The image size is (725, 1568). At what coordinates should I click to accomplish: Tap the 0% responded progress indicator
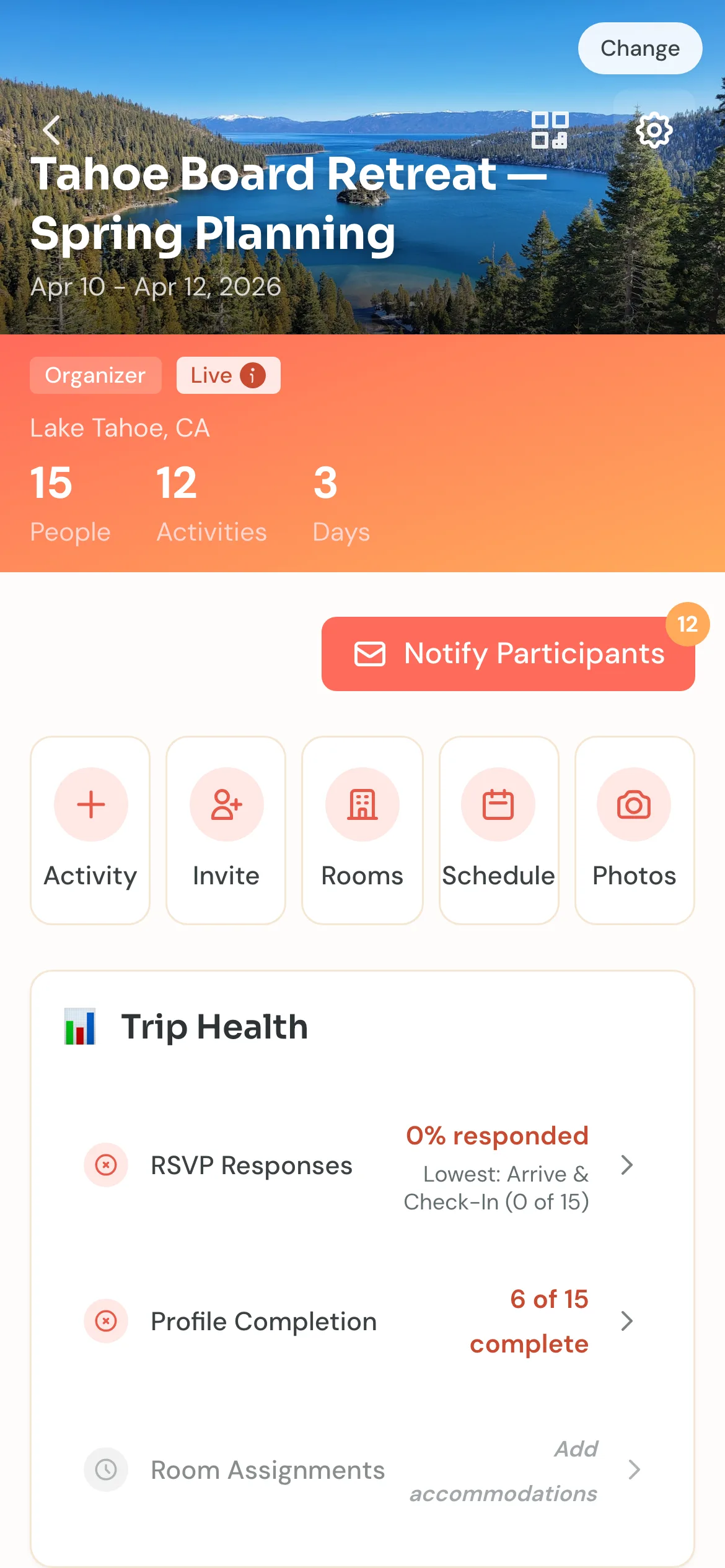click(496, 1135)
